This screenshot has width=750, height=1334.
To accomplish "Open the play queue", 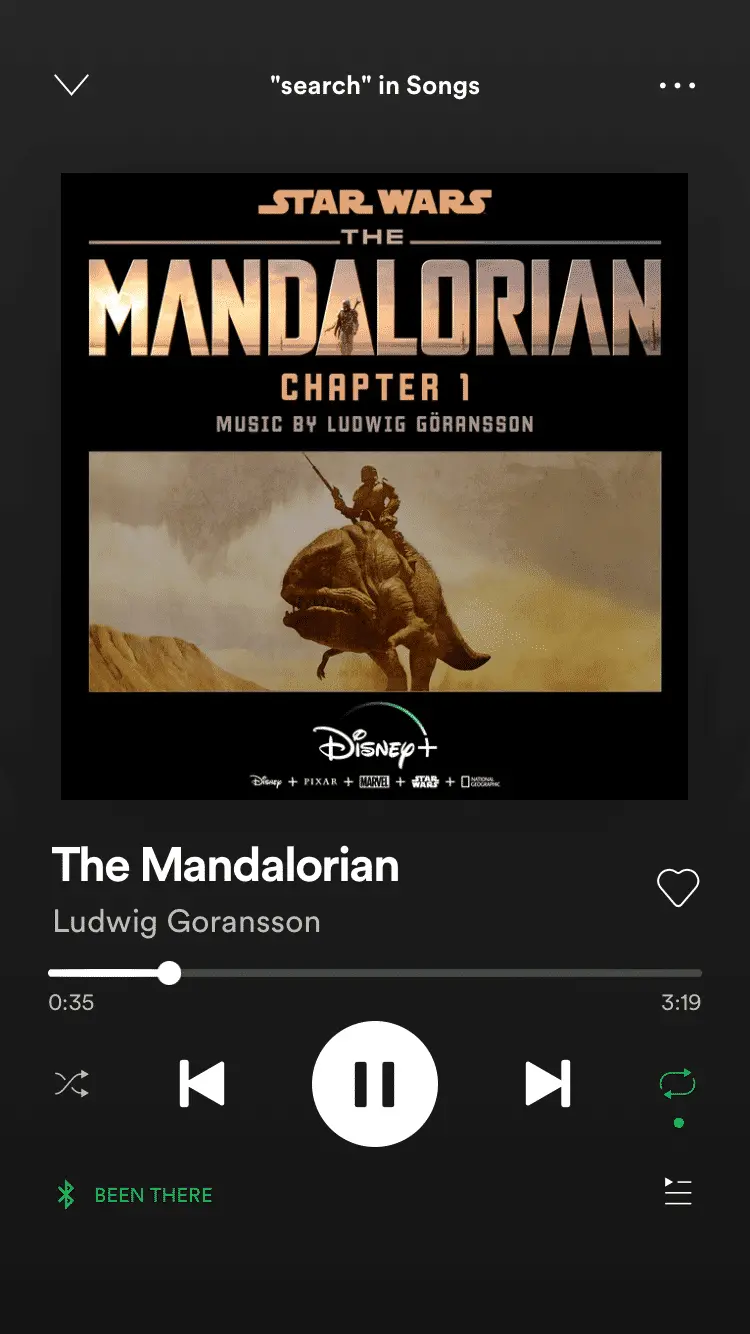I will [x=677, y=1192].
